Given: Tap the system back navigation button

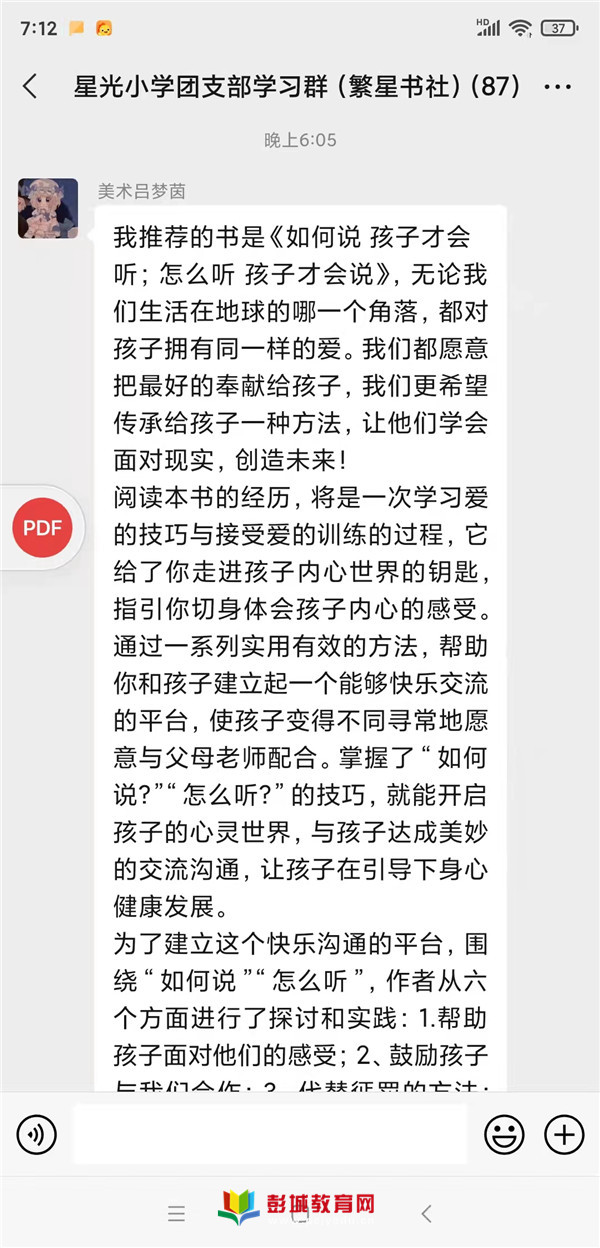Looking at the screenshot, I should pos(427,1214).
